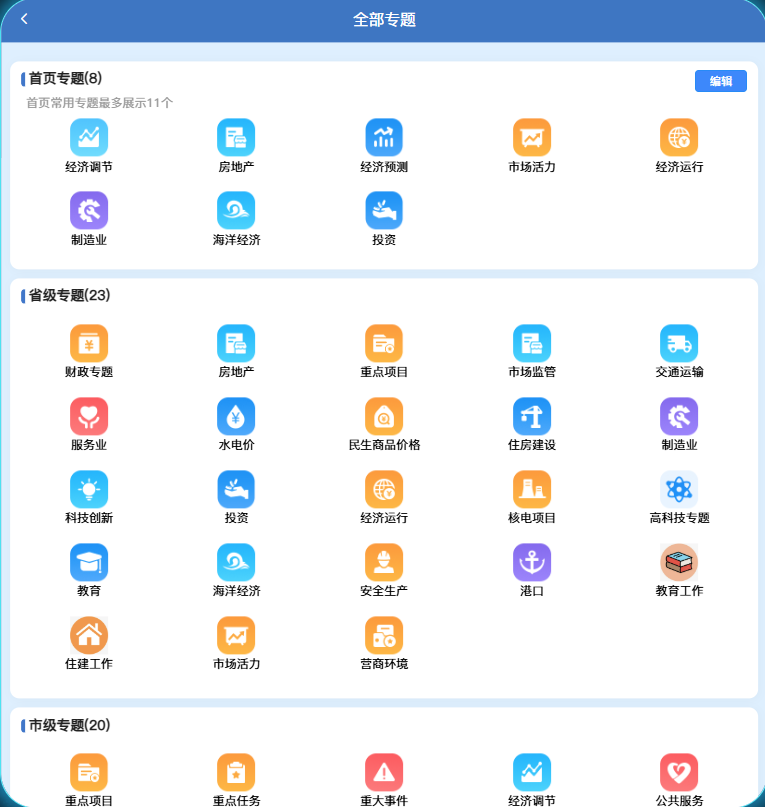
Task: View the 安全生产 topic
Action: click(384, 563)
